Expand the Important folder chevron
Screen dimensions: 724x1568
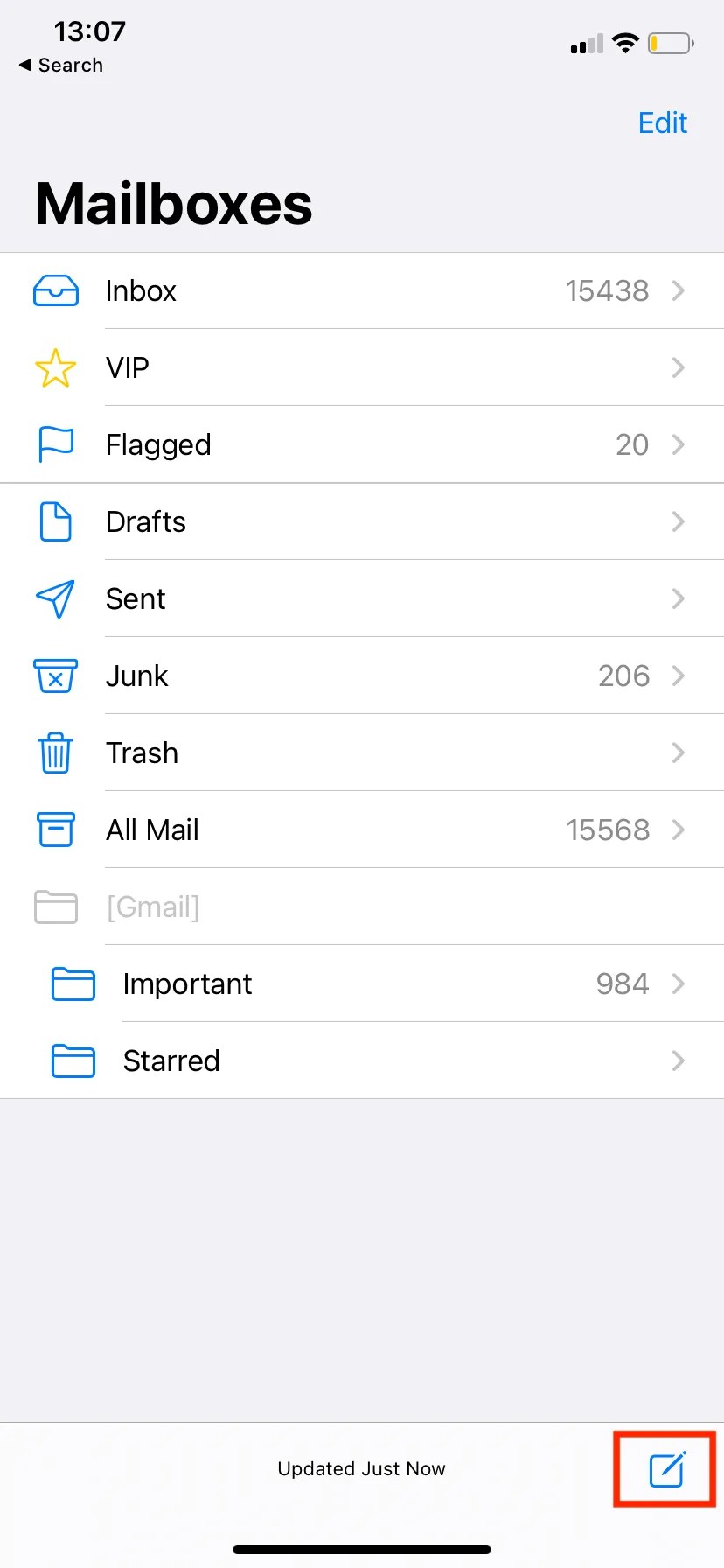tap(678, 983)
